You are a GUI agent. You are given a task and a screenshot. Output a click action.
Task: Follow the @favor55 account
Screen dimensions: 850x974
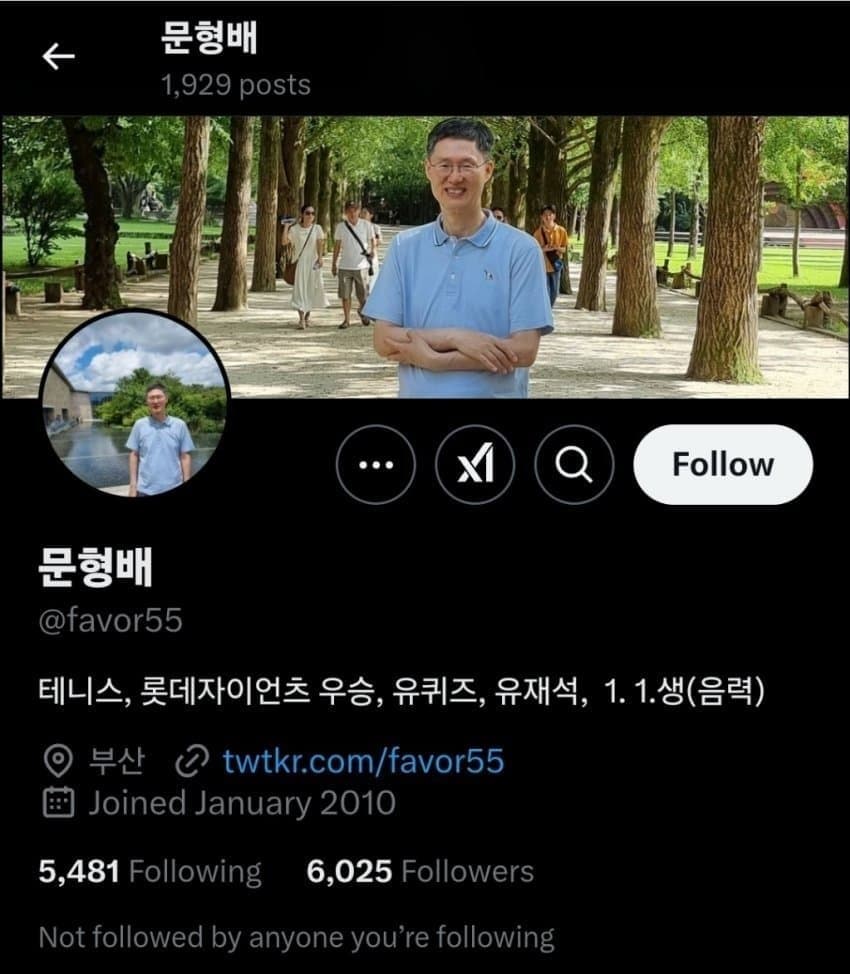click(722, 465)
